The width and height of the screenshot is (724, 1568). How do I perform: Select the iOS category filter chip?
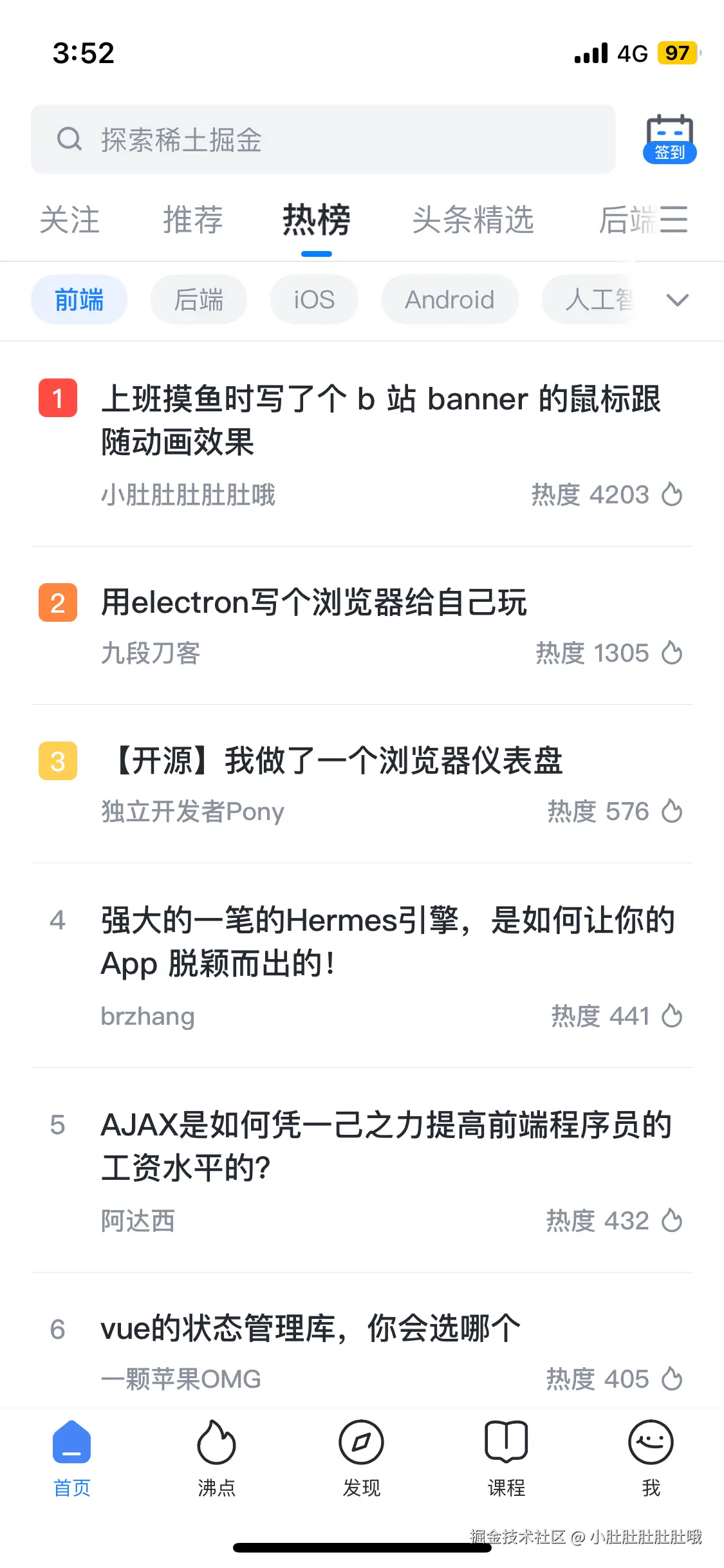[x=314, y=299]
